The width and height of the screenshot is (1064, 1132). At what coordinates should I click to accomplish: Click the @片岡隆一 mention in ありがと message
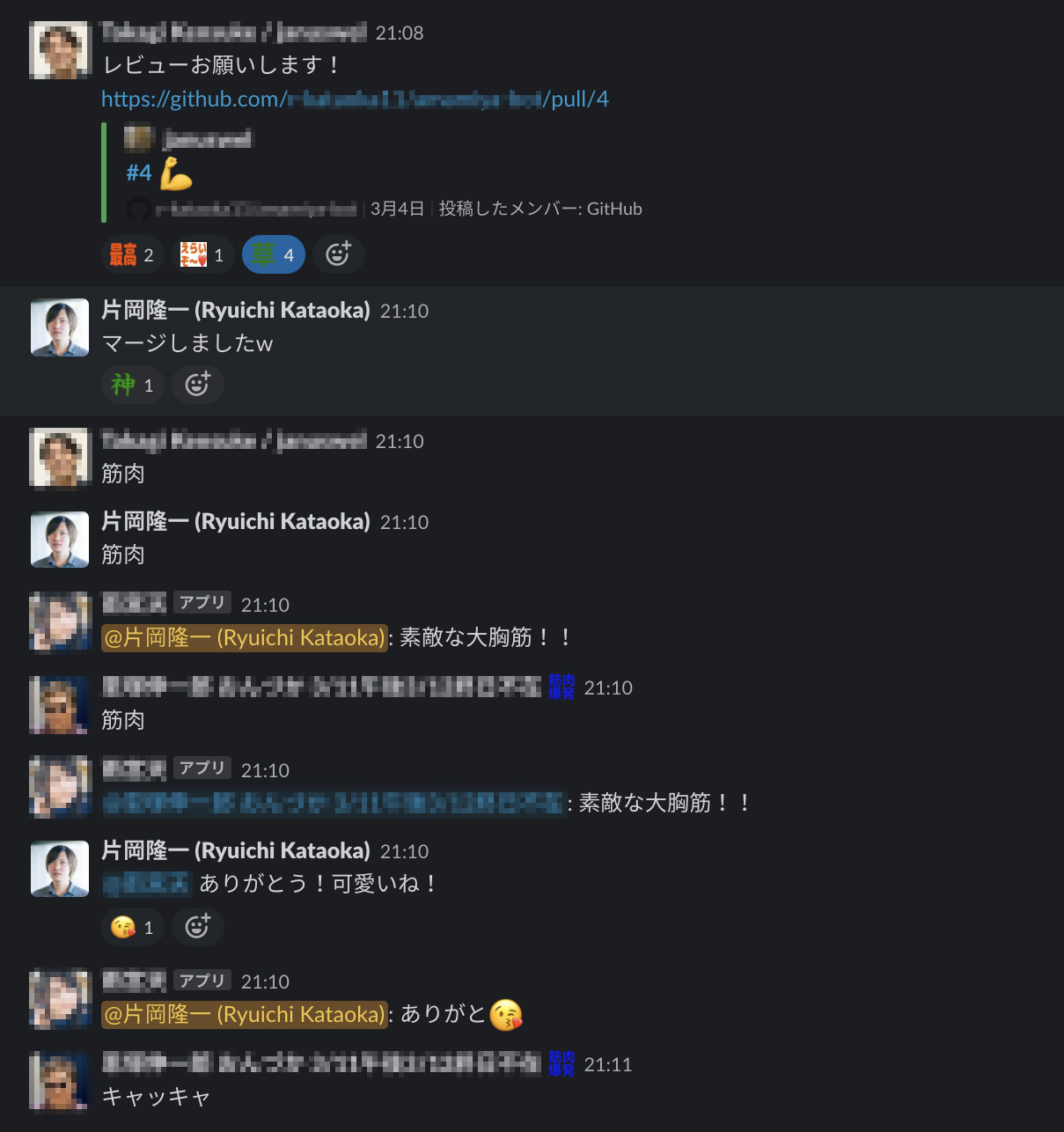click(245, 1014)
